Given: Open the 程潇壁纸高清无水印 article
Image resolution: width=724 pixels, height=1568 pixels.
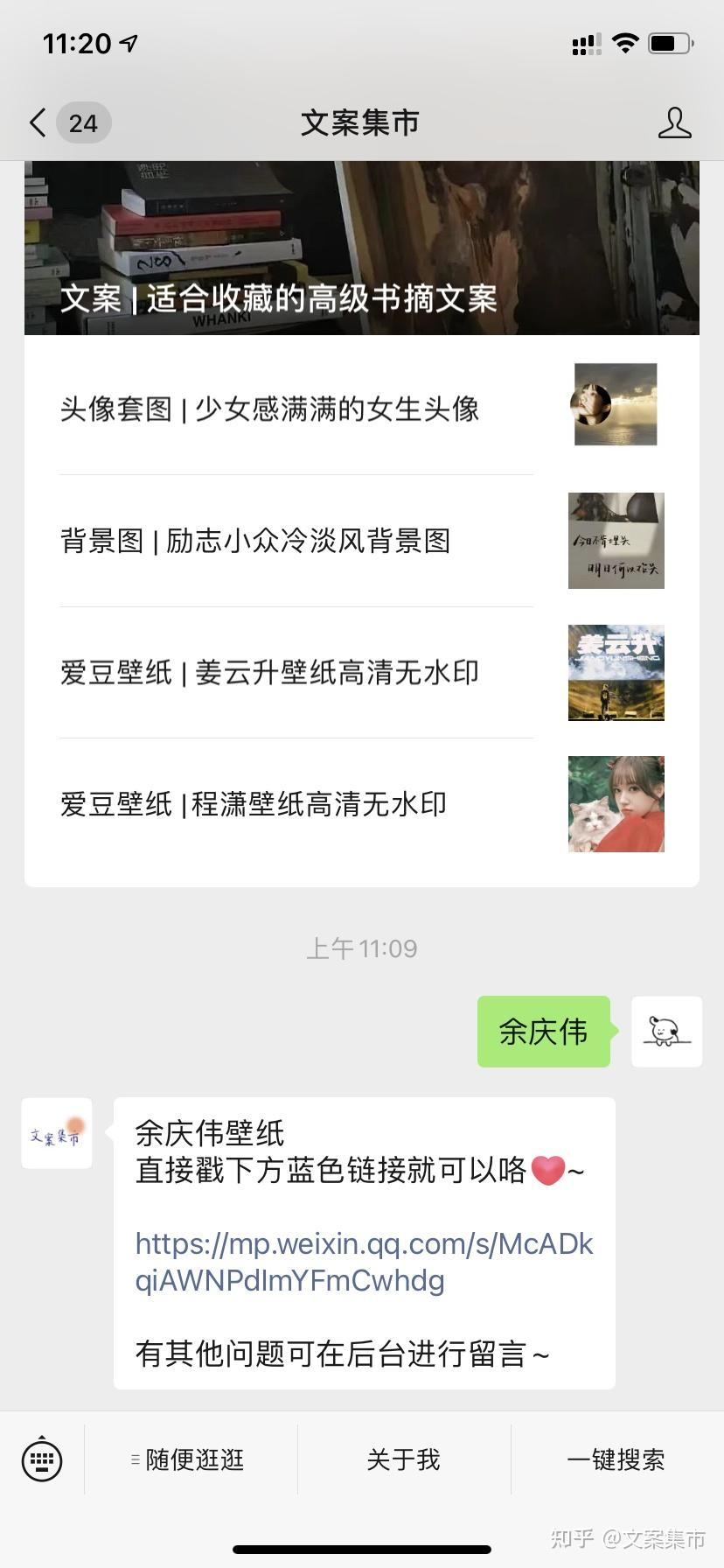Looking at the screenshot, I should click(362, 804).
